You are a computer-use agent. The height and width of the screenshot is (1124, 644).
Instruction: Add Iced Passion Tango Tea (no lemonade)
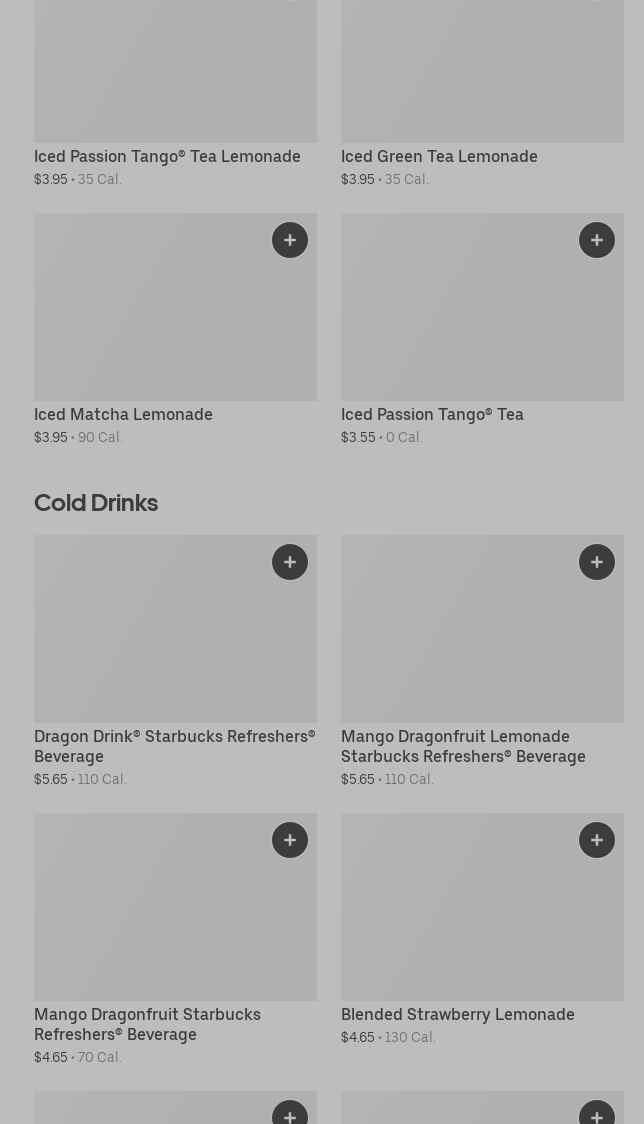597,240
